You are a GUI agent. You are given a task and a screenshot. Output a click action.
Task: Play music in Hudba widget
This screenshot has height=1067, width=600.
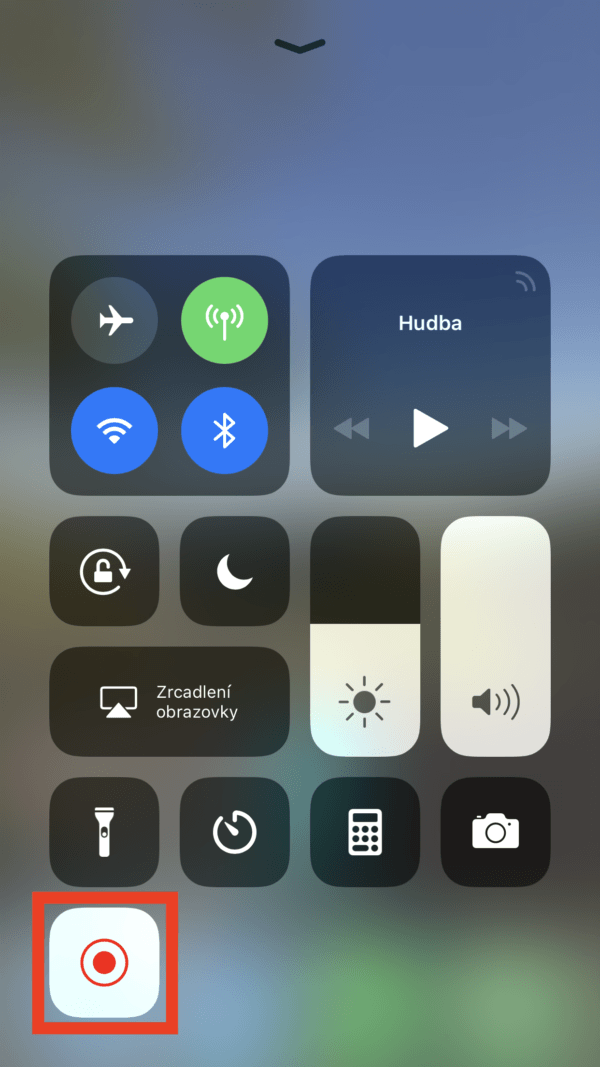430,428
